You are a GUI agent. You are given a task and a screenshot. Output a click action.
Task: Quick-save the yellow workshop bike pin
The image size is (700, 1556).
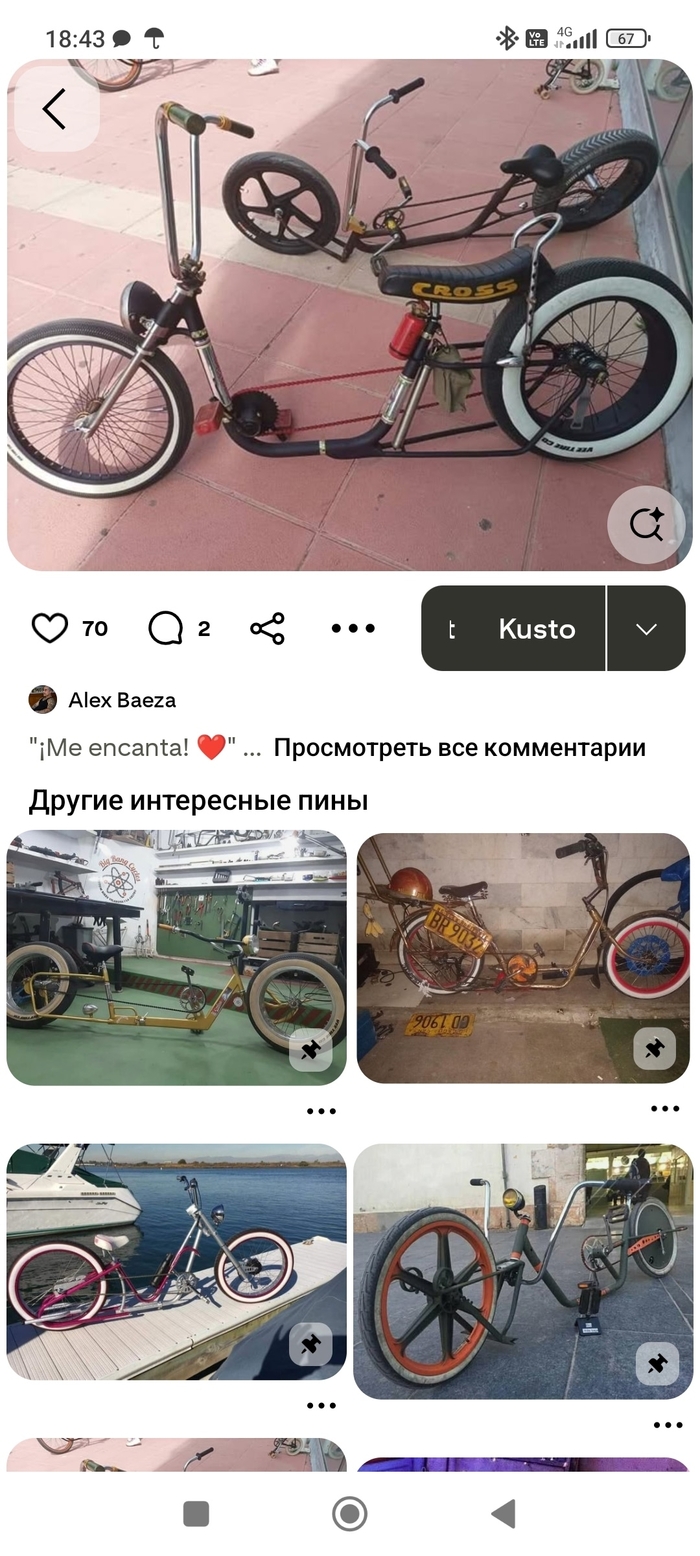(310, 1050)
